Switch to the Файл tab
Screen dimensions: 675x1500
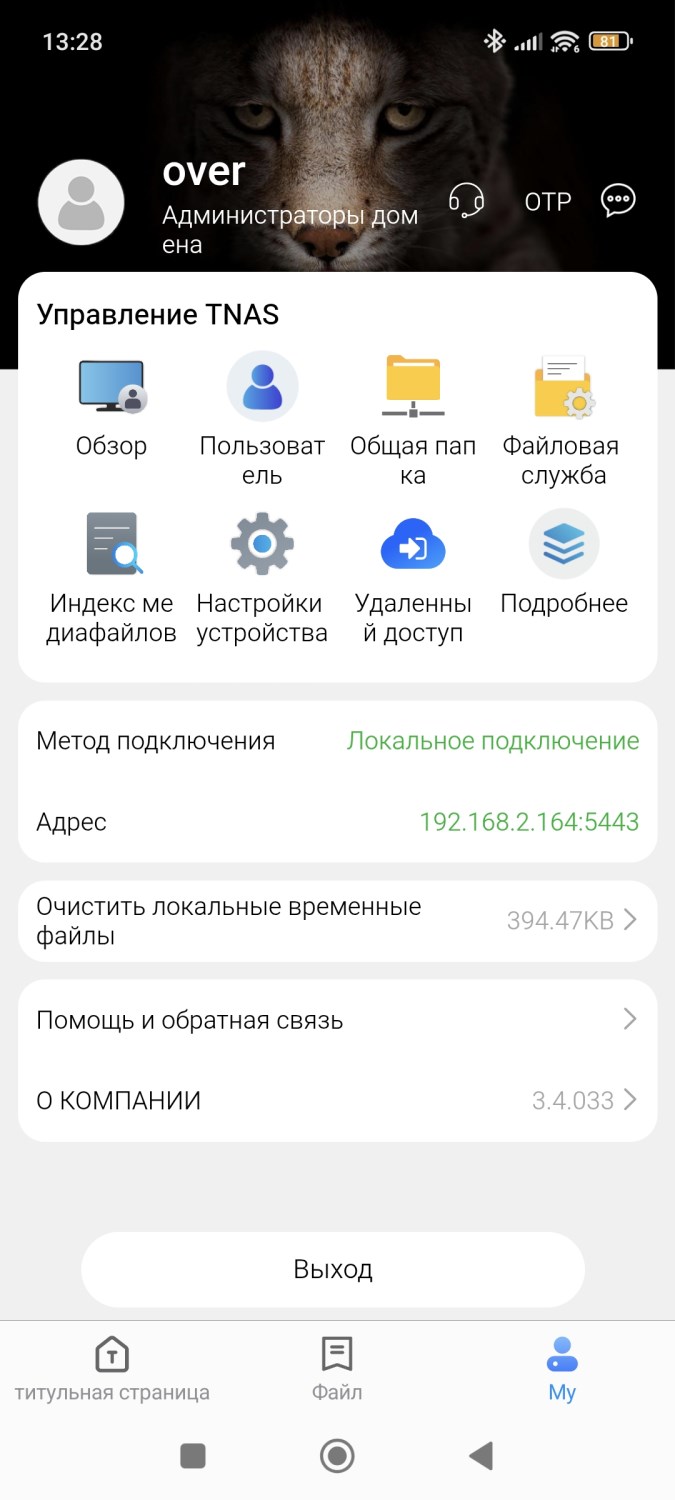coord(337,1370)
